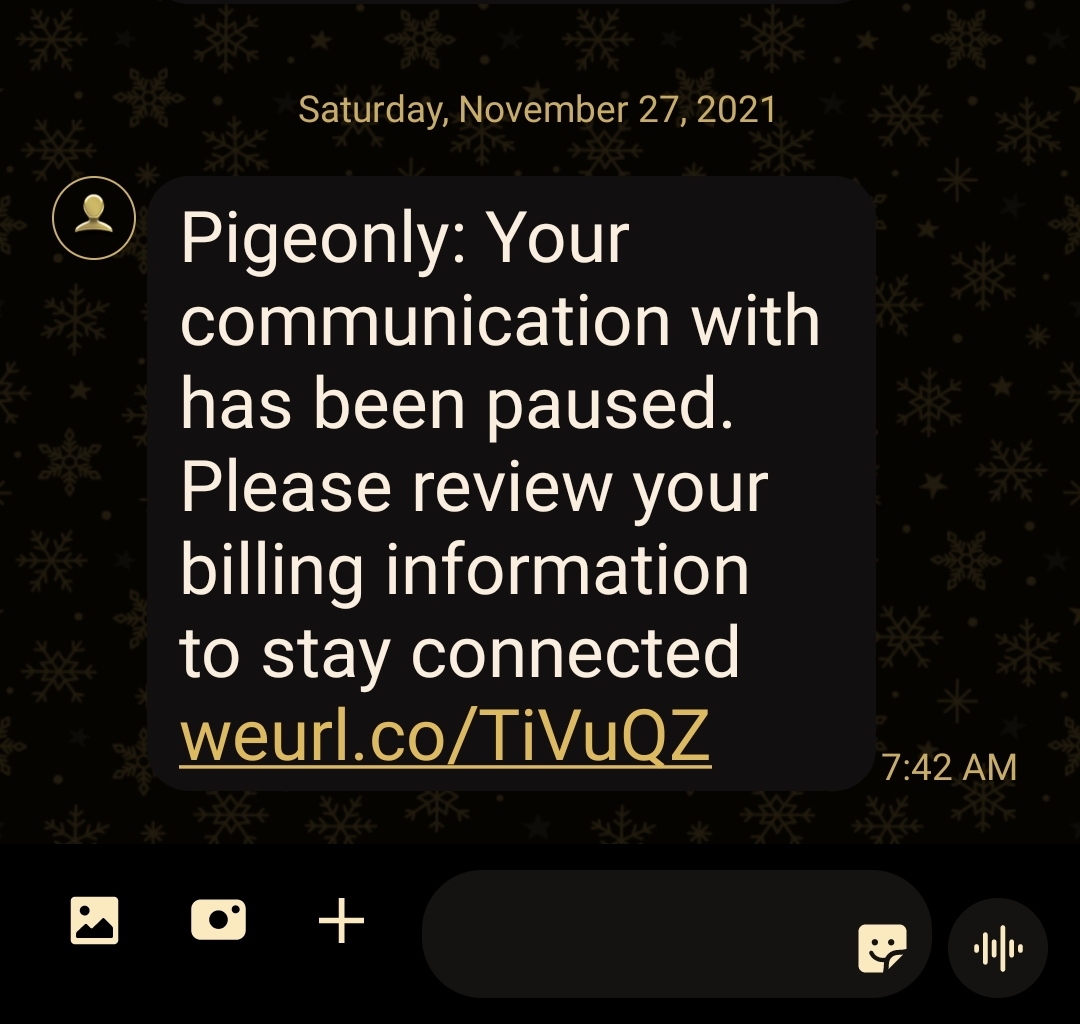Open the plus attachment menu
The image size is (1080, 1024).
click(341, 920)
